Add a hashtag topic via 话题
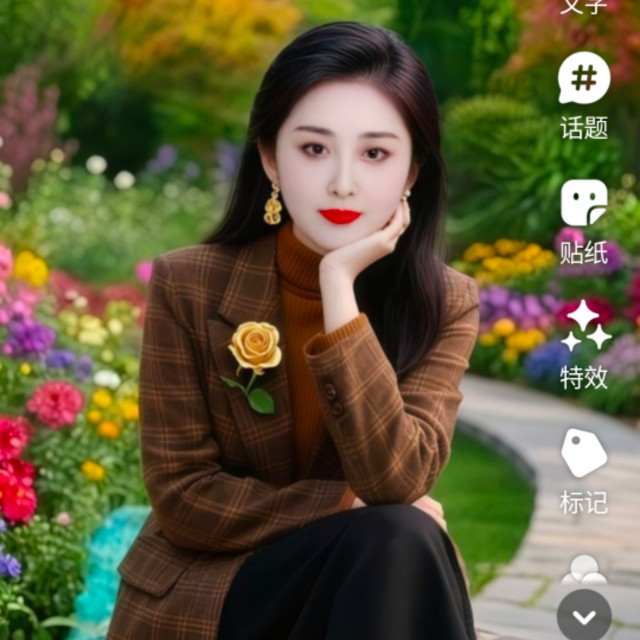This screenshot has height=640, width=640. 584,96
